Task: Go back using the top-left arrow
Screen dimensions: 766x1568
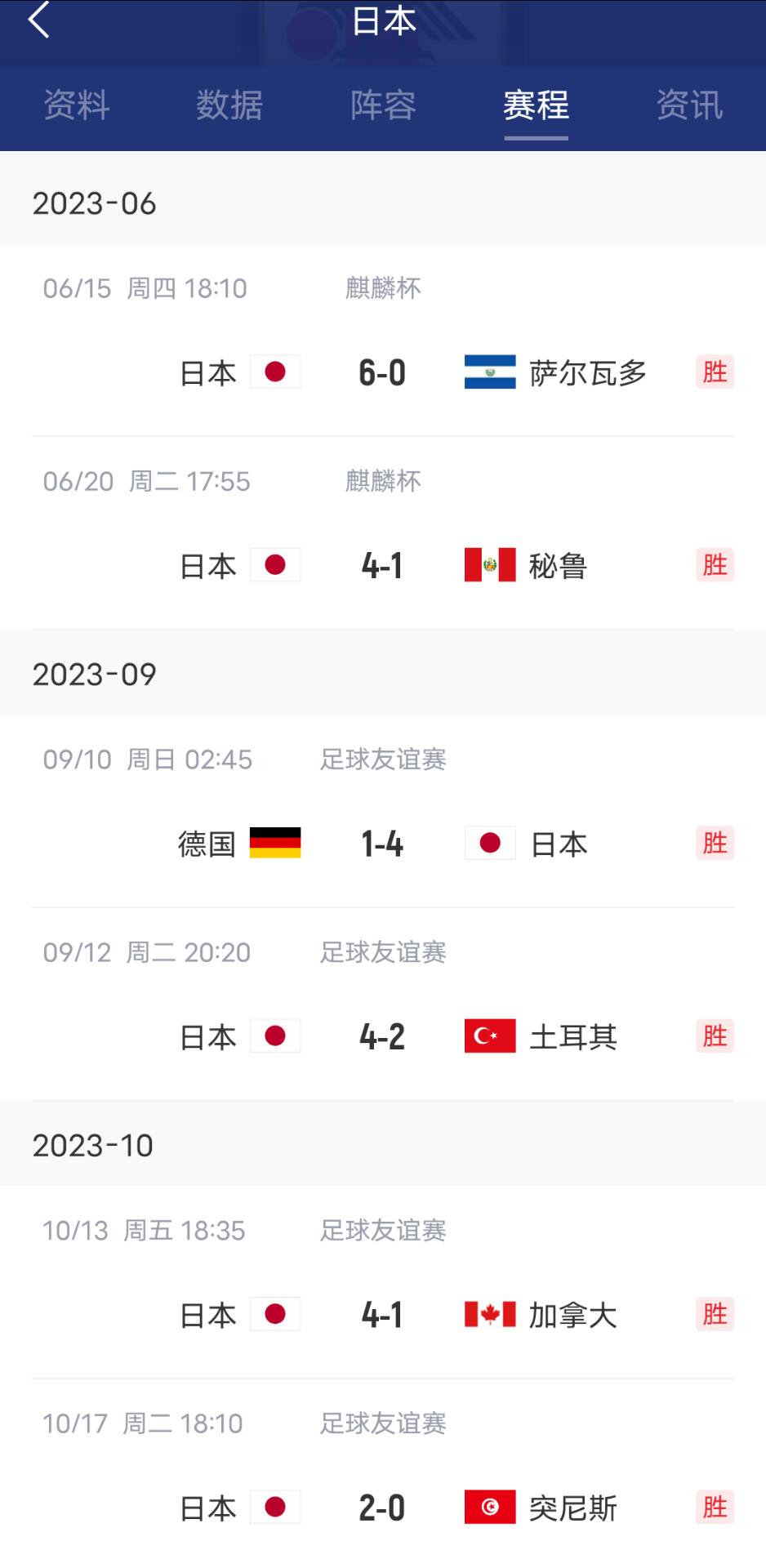Action: coord(38,20)
